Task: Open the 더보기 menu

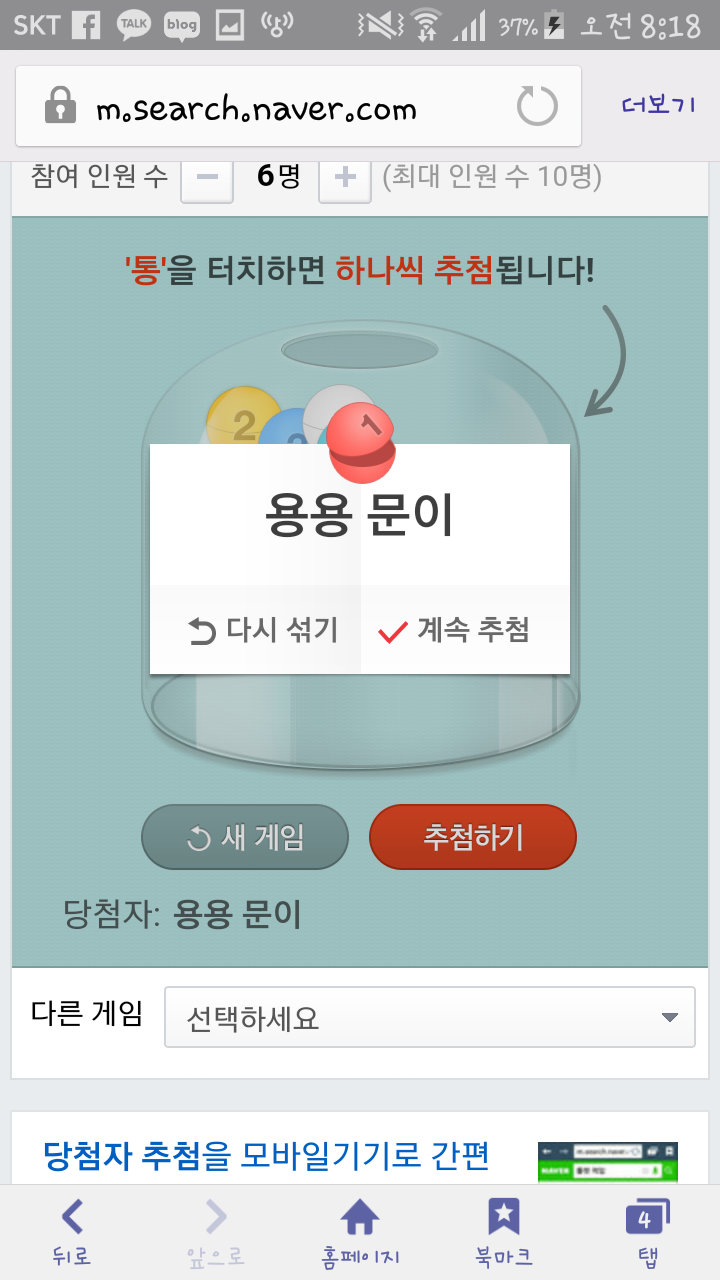Action: [658, 105]
